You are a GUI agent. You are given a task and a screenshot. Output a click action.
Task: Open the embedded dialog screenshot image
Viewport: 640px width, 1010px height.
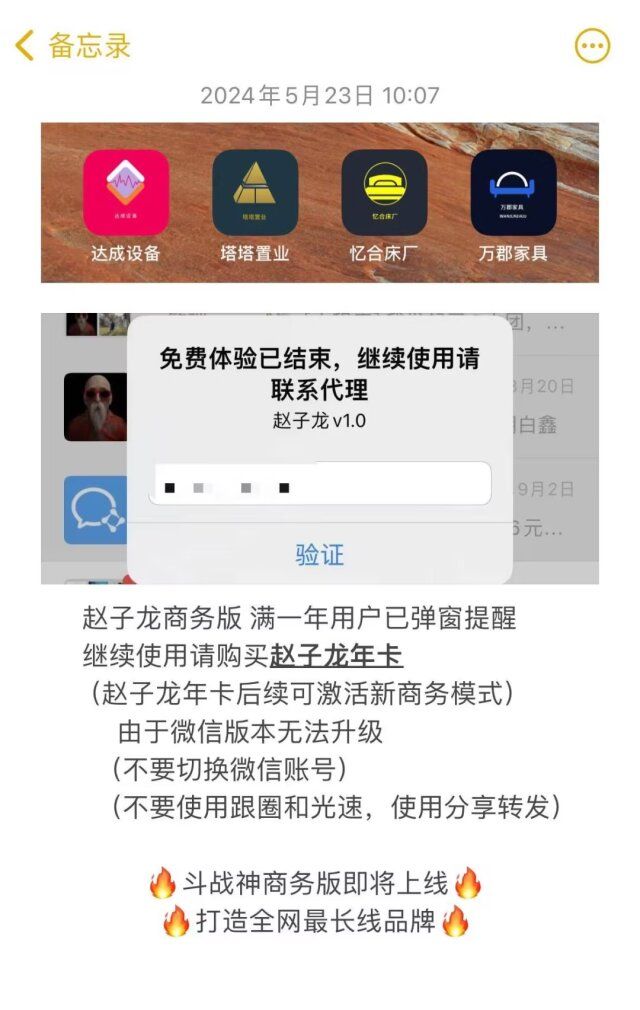coord(320,448)
